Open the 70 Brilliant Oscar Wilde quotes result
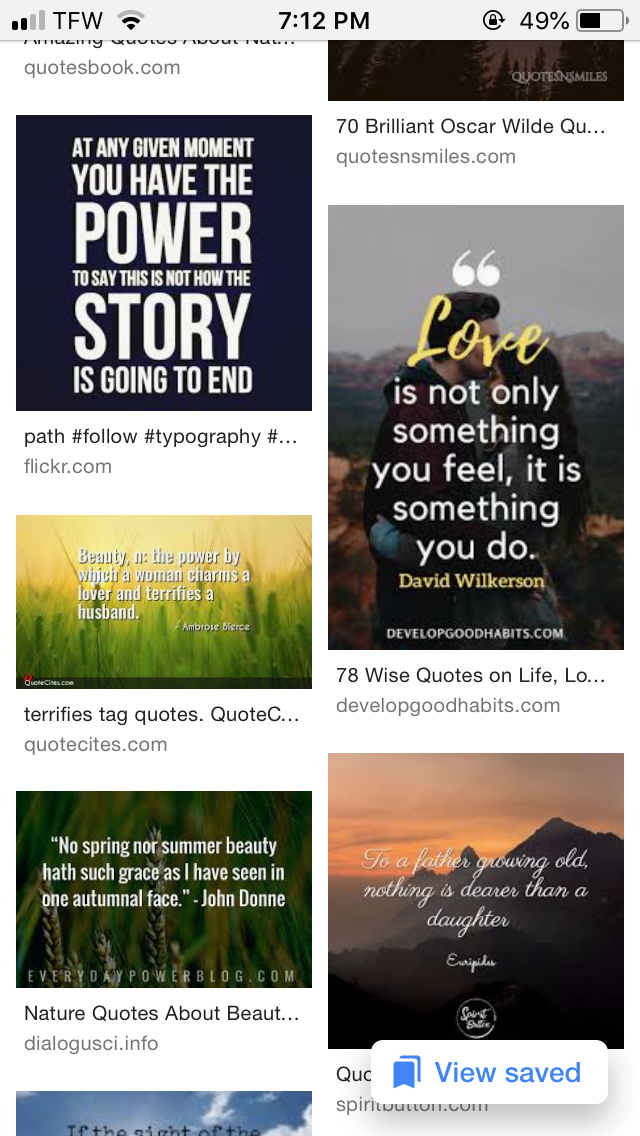 (471, 127)
